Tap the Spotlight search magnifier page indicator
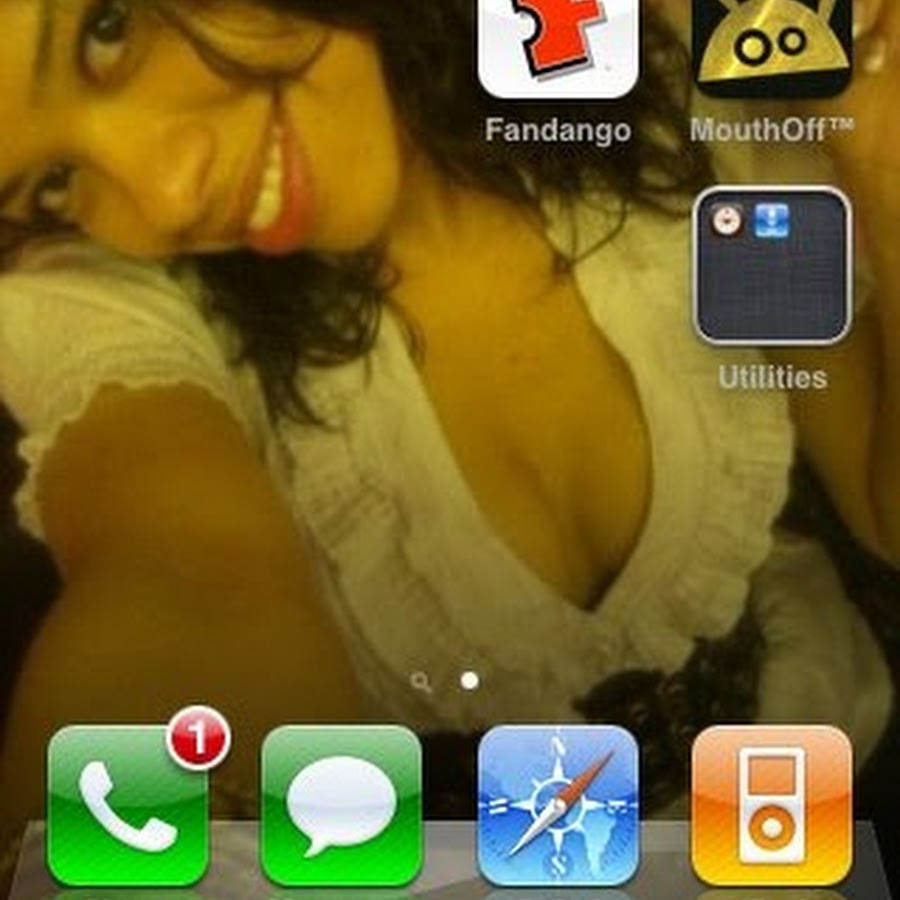Image resolution: width=900 pixels, height=900 pixels. 421,682
